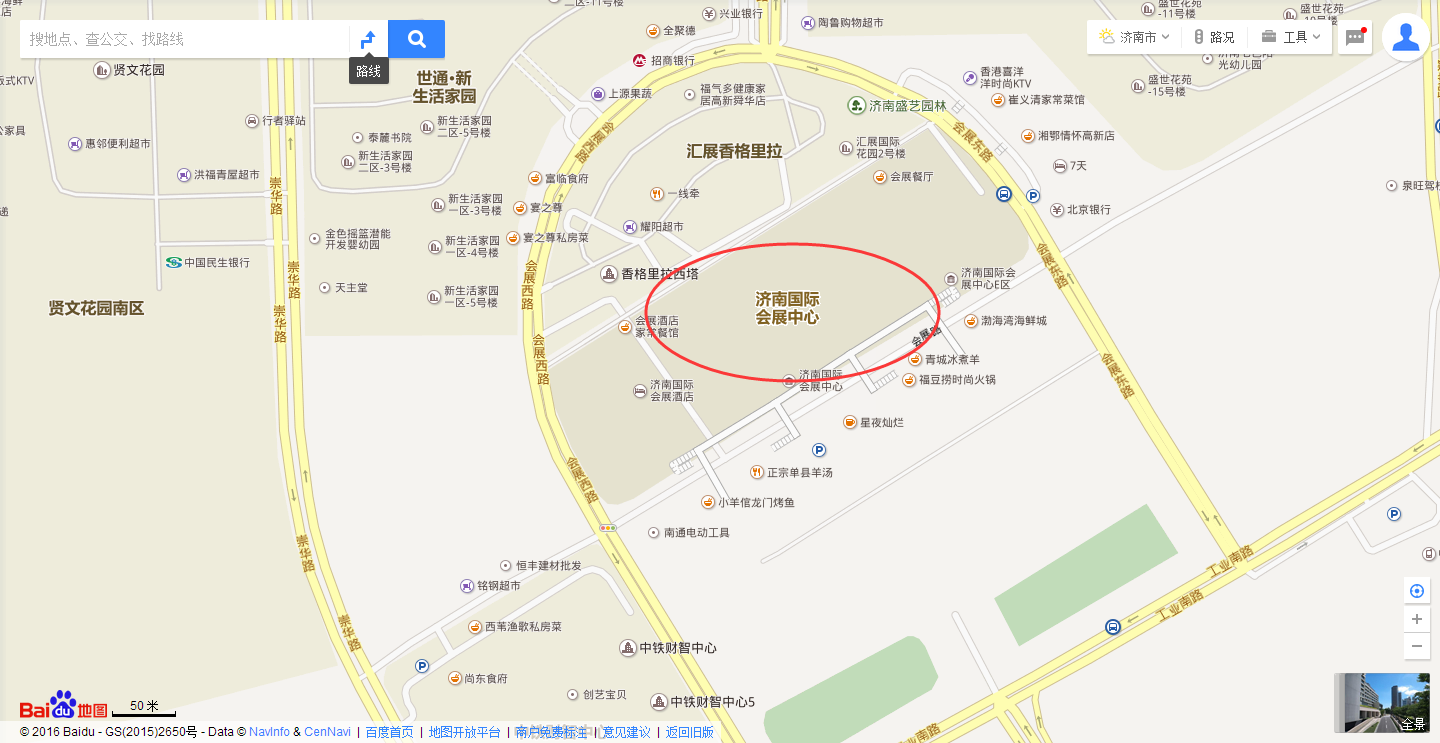
Task: Open the 意见建议 feedback link
Action: 626,732
